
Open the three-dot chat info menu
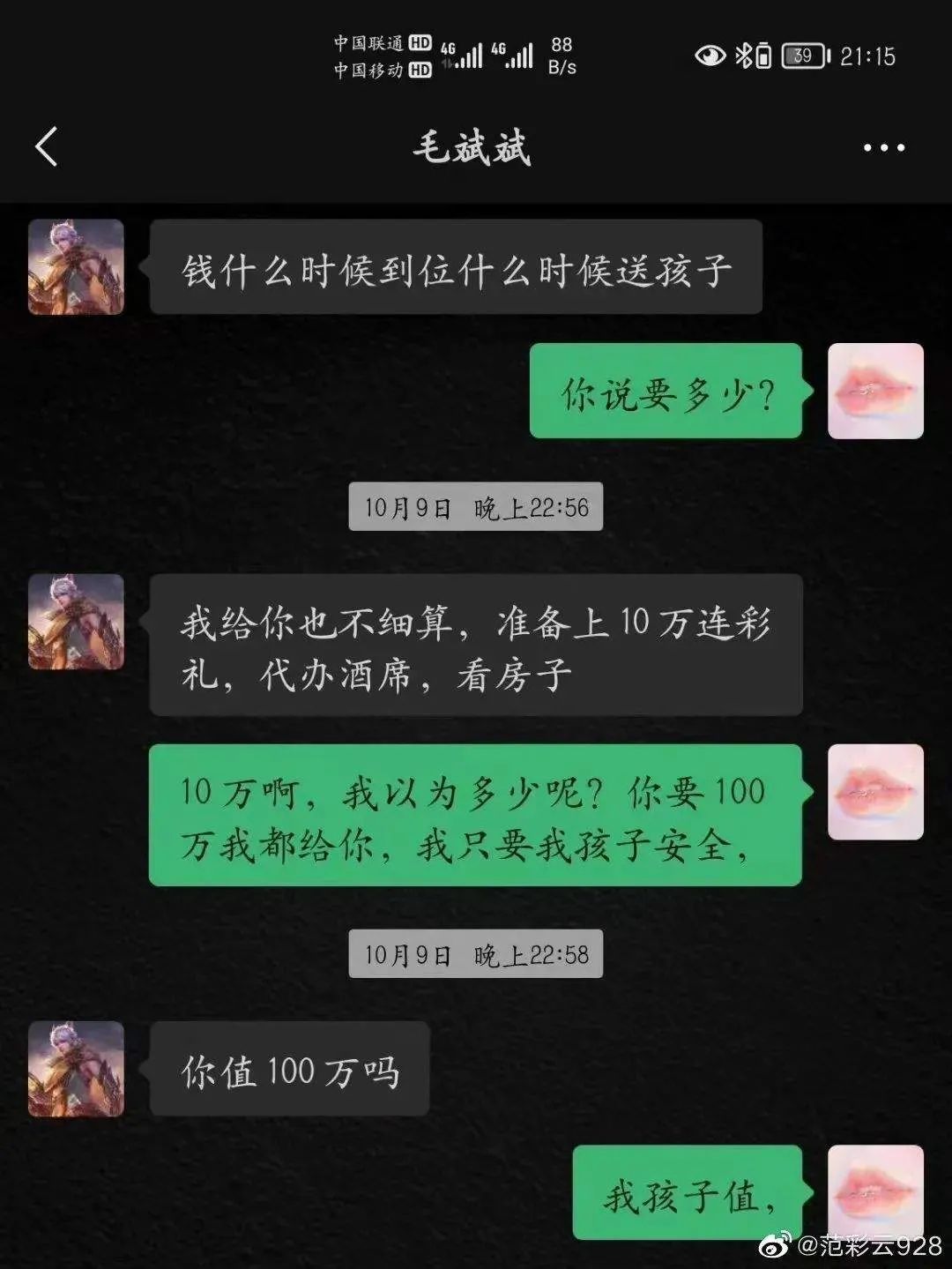point(883,148)
